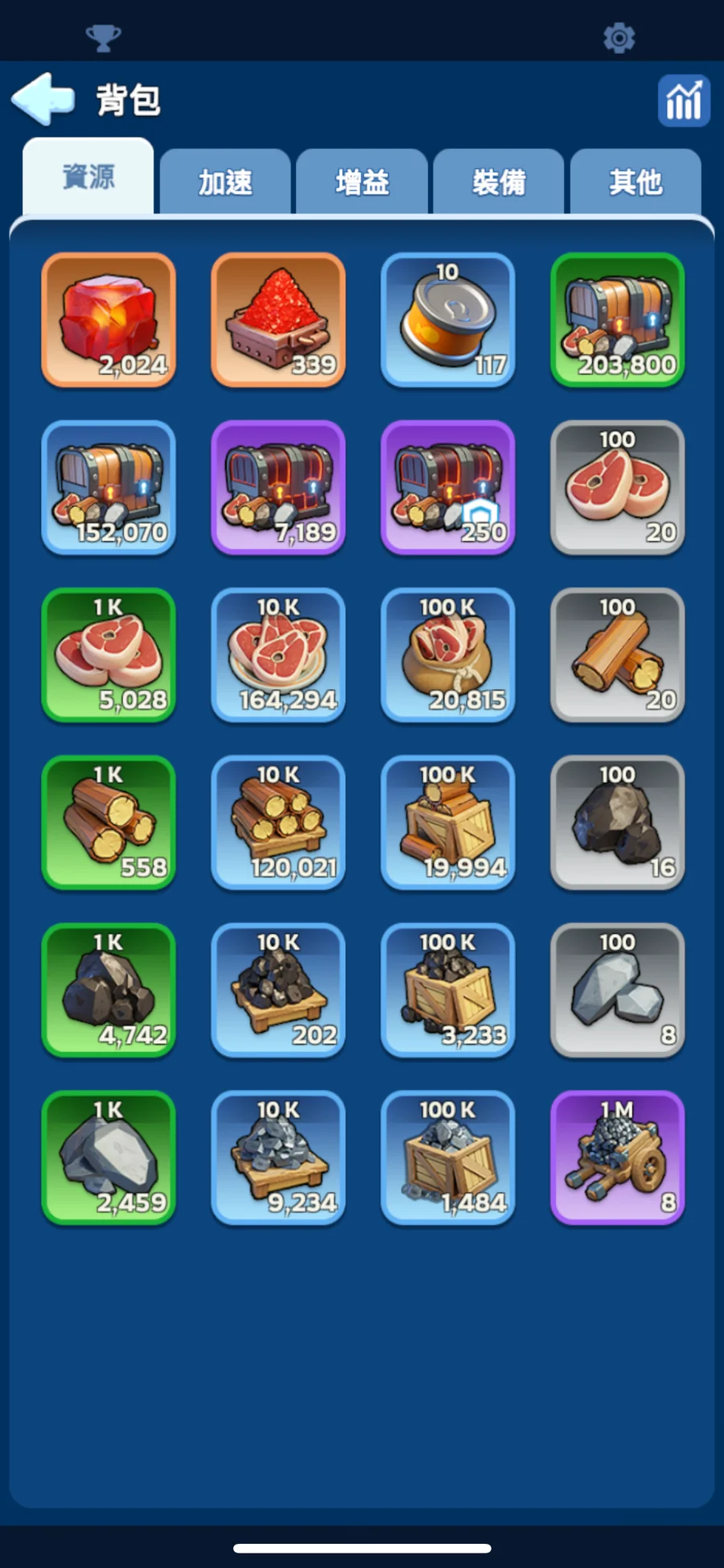The width and height of the screenshot is (724, 1568).
Task: Choose the 100K meat sack with 20,815
Action: 448,655
